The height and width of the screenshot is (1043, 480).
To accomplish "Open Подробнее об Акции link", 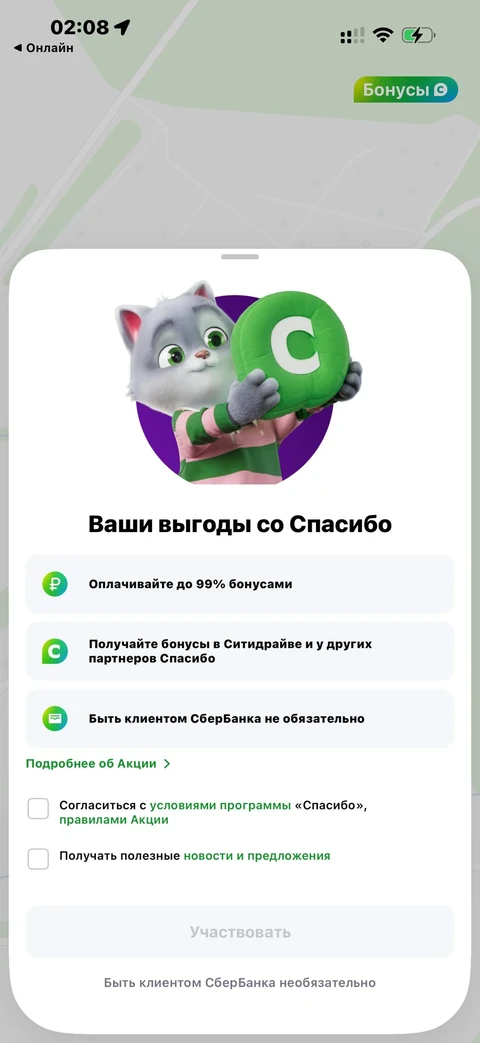I will click(98, 764).
